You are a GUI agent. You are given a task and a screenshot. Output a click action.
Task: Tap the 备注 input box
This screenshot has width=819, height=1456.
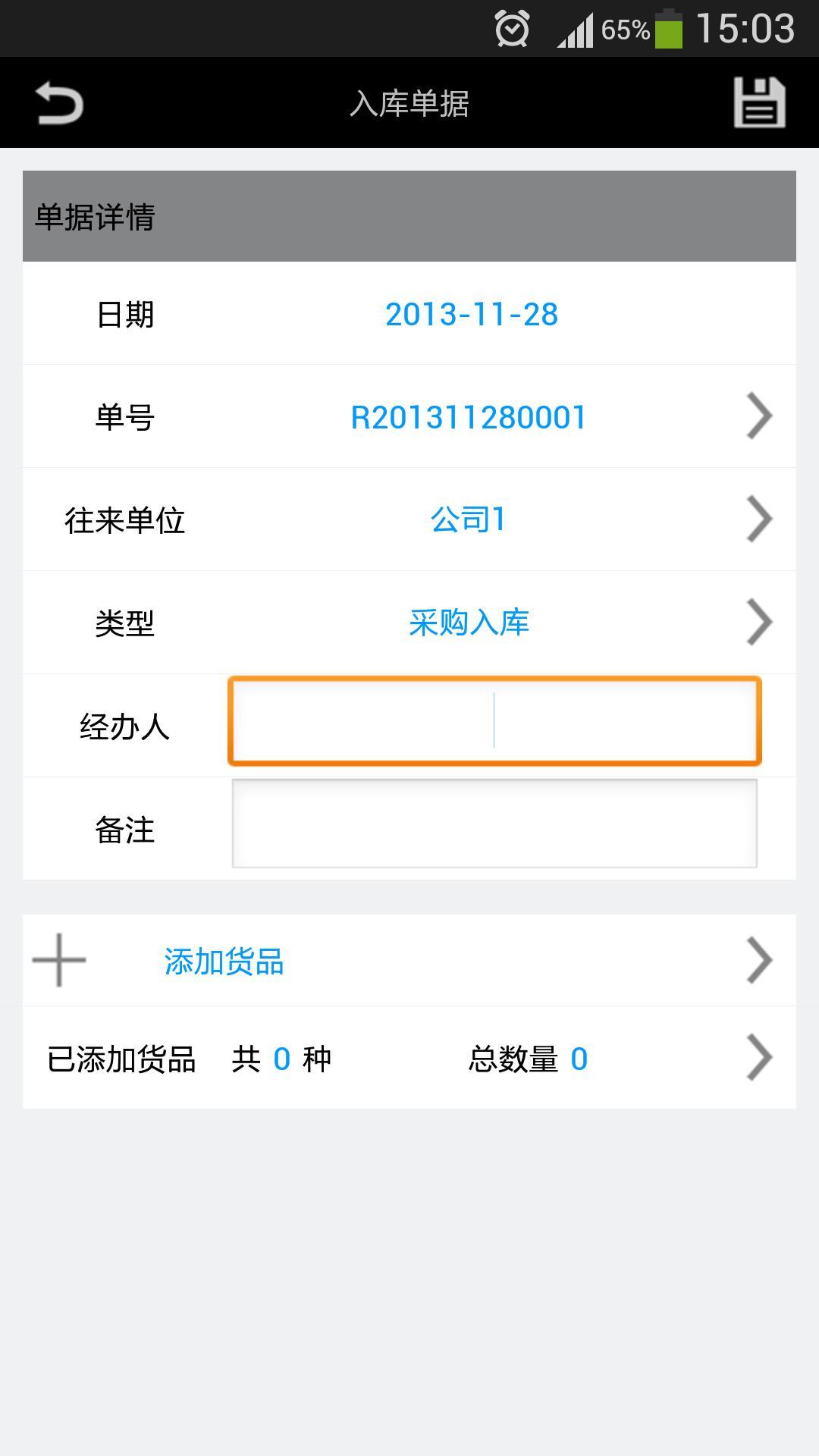pos(494,824)
